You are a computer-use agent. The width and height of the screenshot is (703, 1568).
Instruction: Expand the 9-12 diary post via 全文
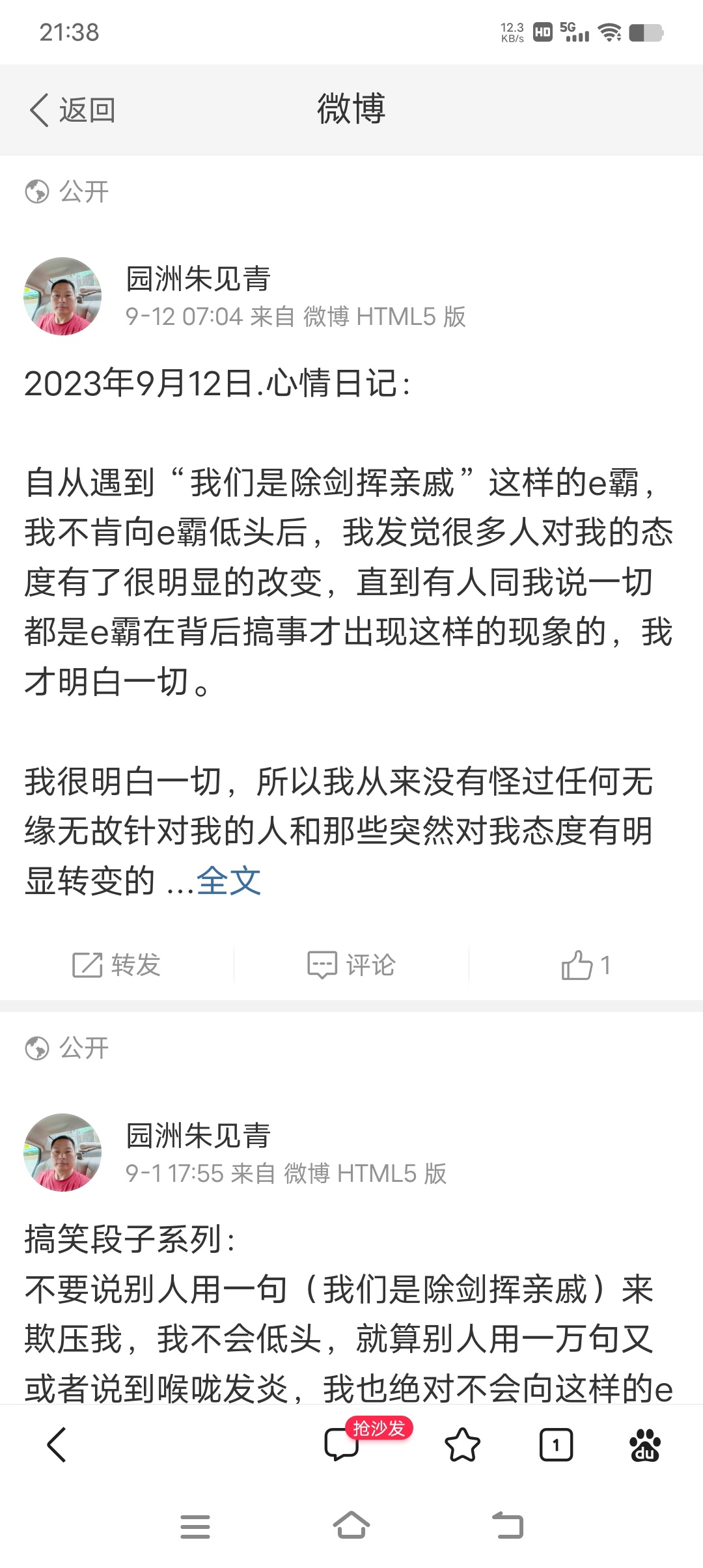click(x=228, y=881)
